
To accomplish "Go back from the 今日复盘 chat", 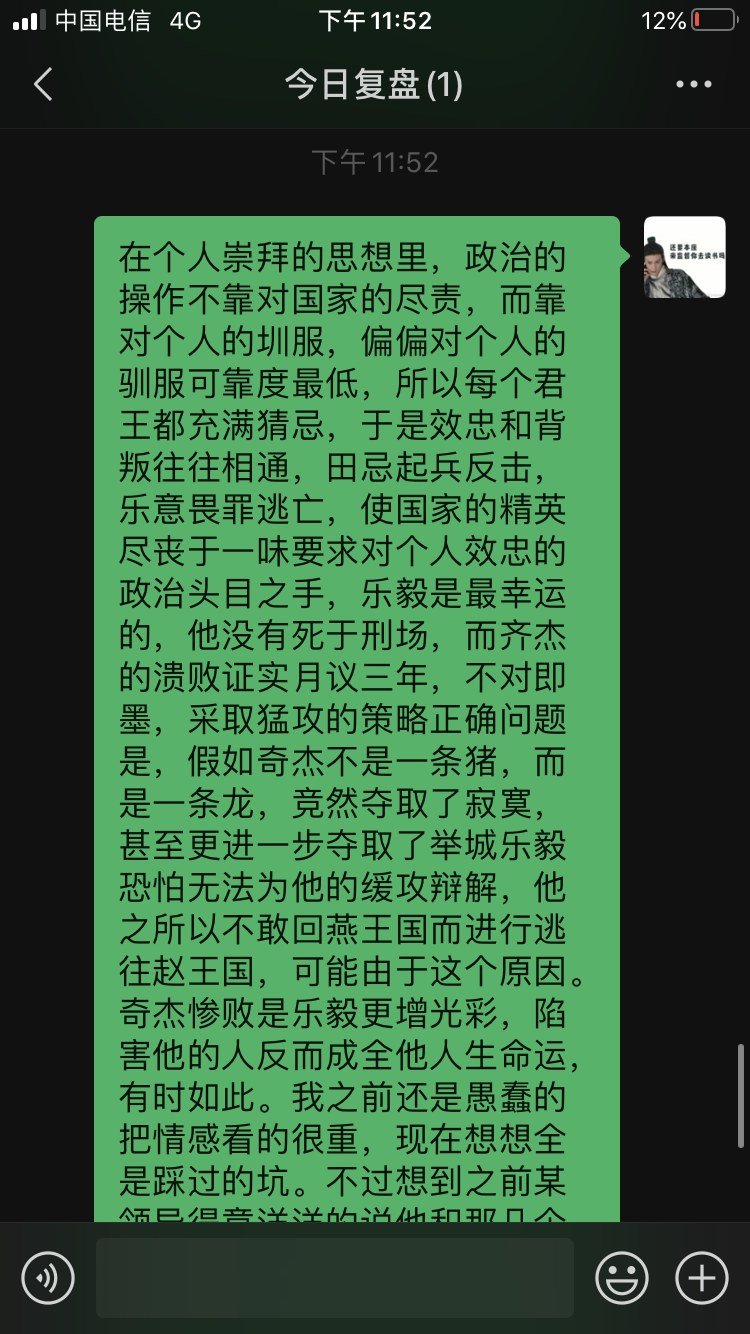I will tap(42, 85).
